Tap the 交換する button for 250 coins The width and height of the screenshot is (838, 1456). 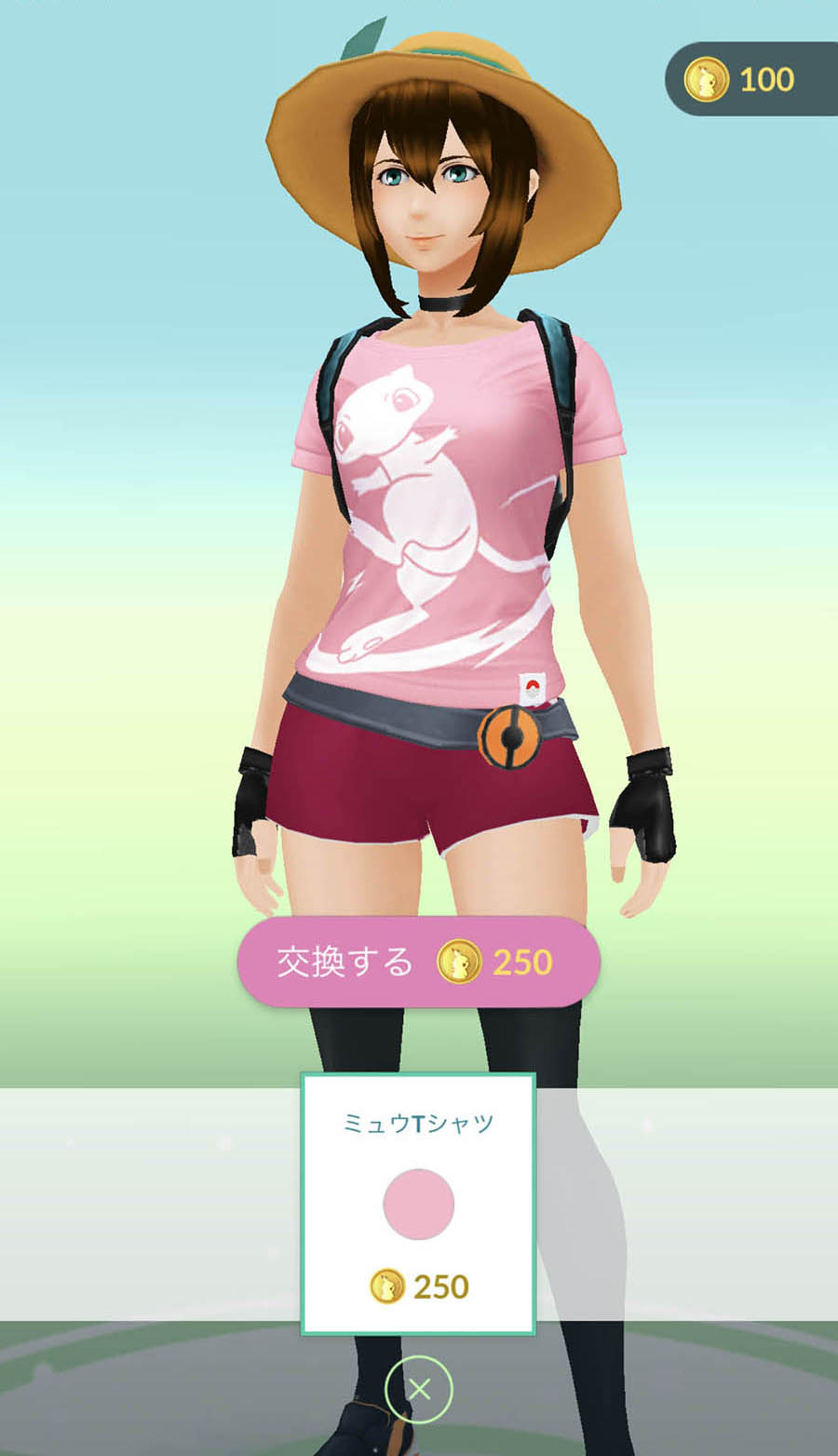(418, 962)
